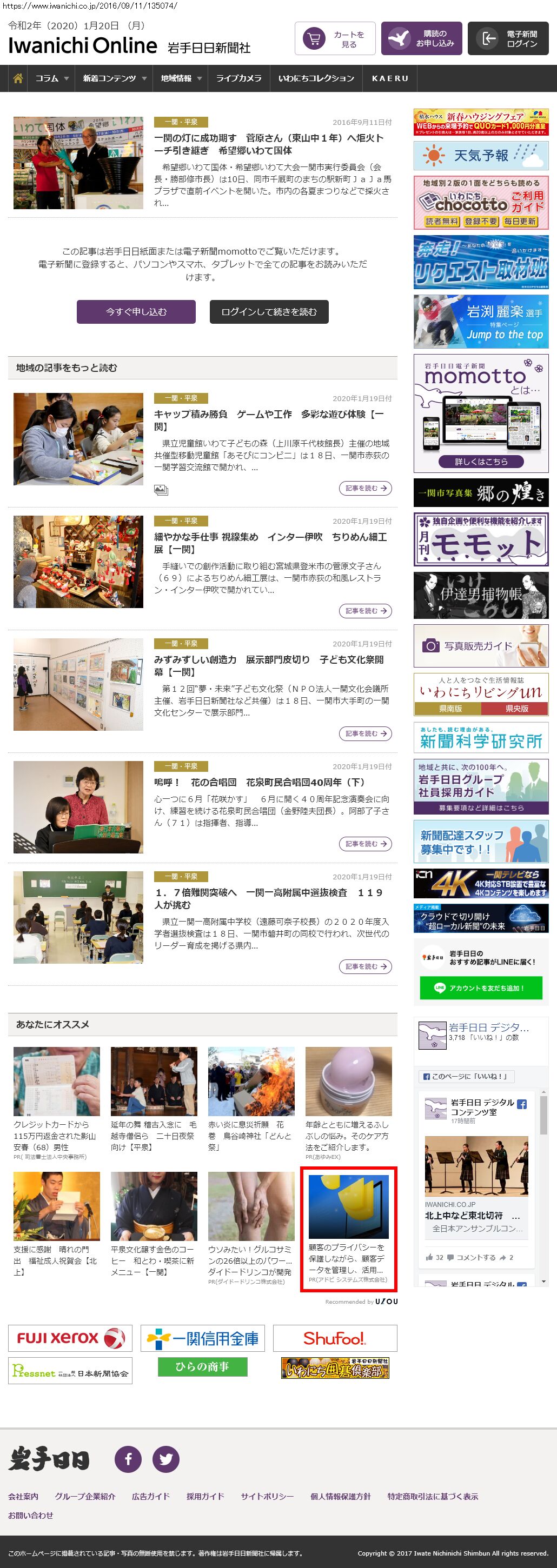Go to home via house icon
This screenshot has height=1568, width=557.
click(18, 78)
